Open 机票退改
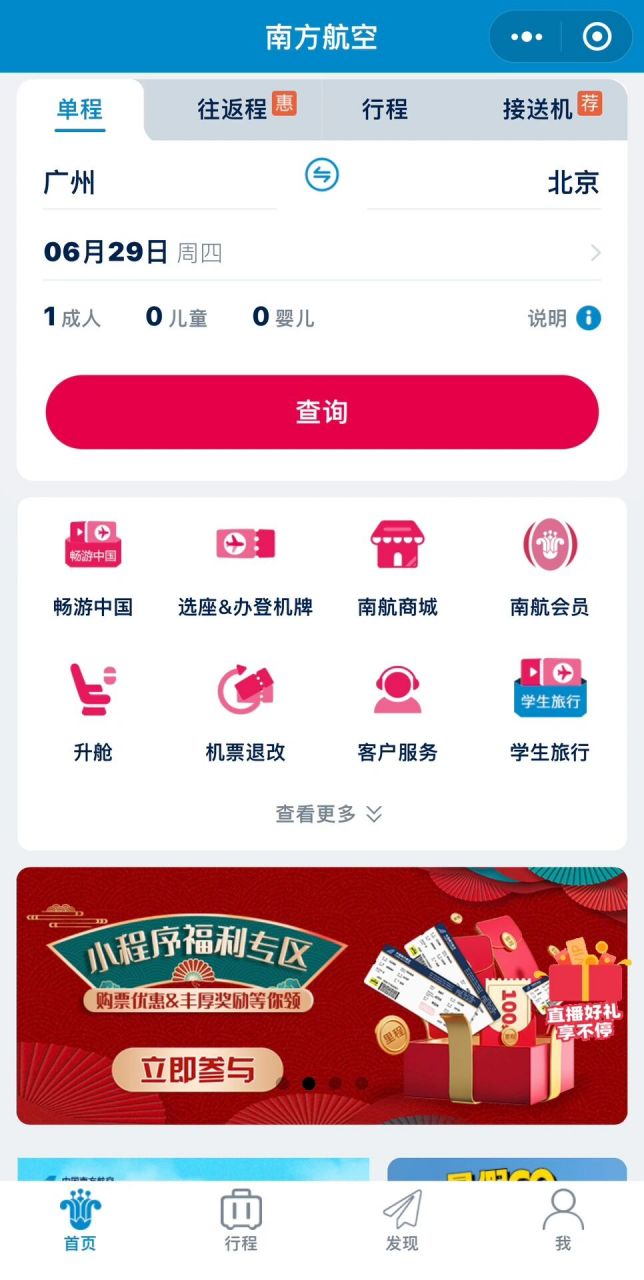The image size is (644, 1280). 245,712
